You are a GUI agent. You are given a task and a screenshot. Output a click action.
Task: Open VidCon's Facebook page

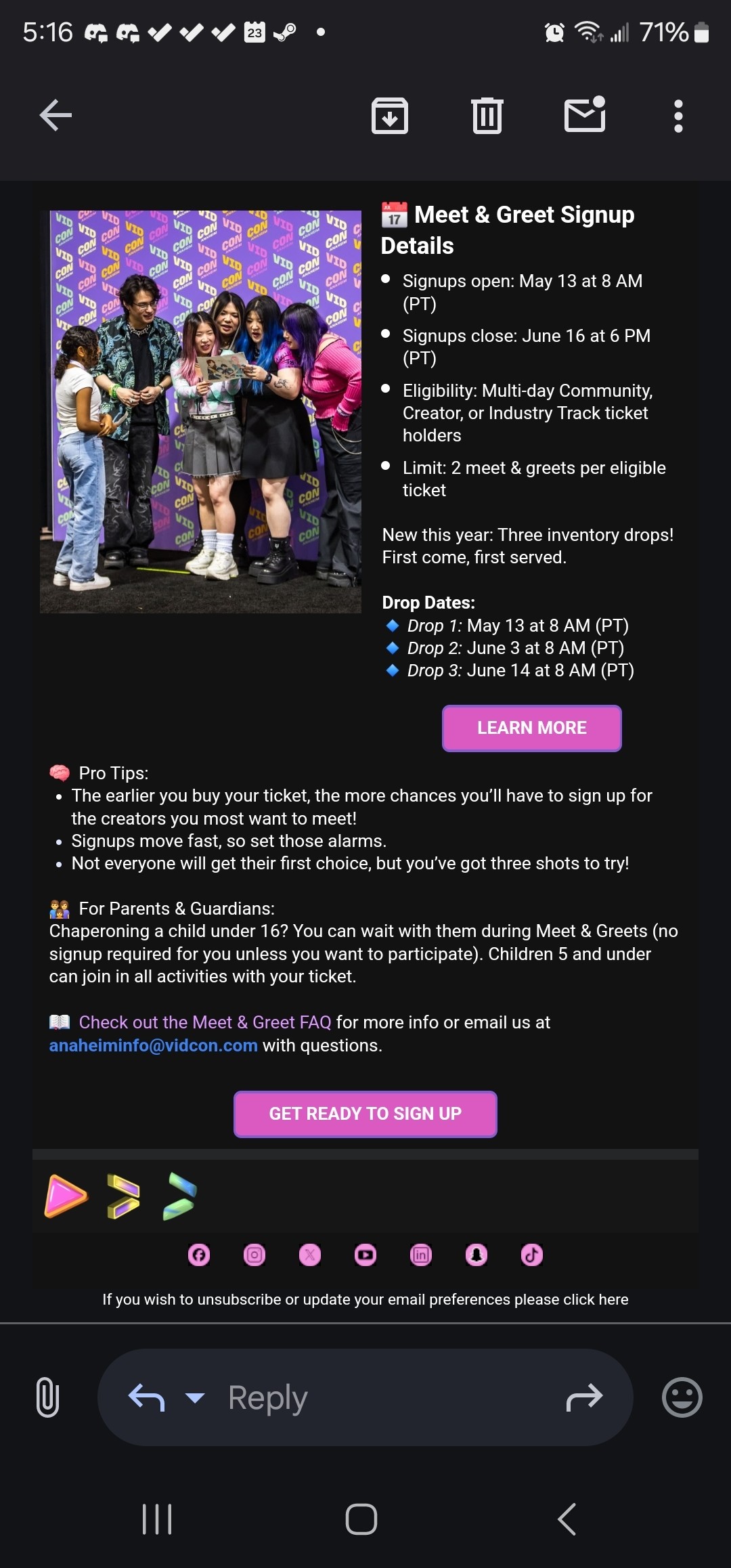(199, 1255)
